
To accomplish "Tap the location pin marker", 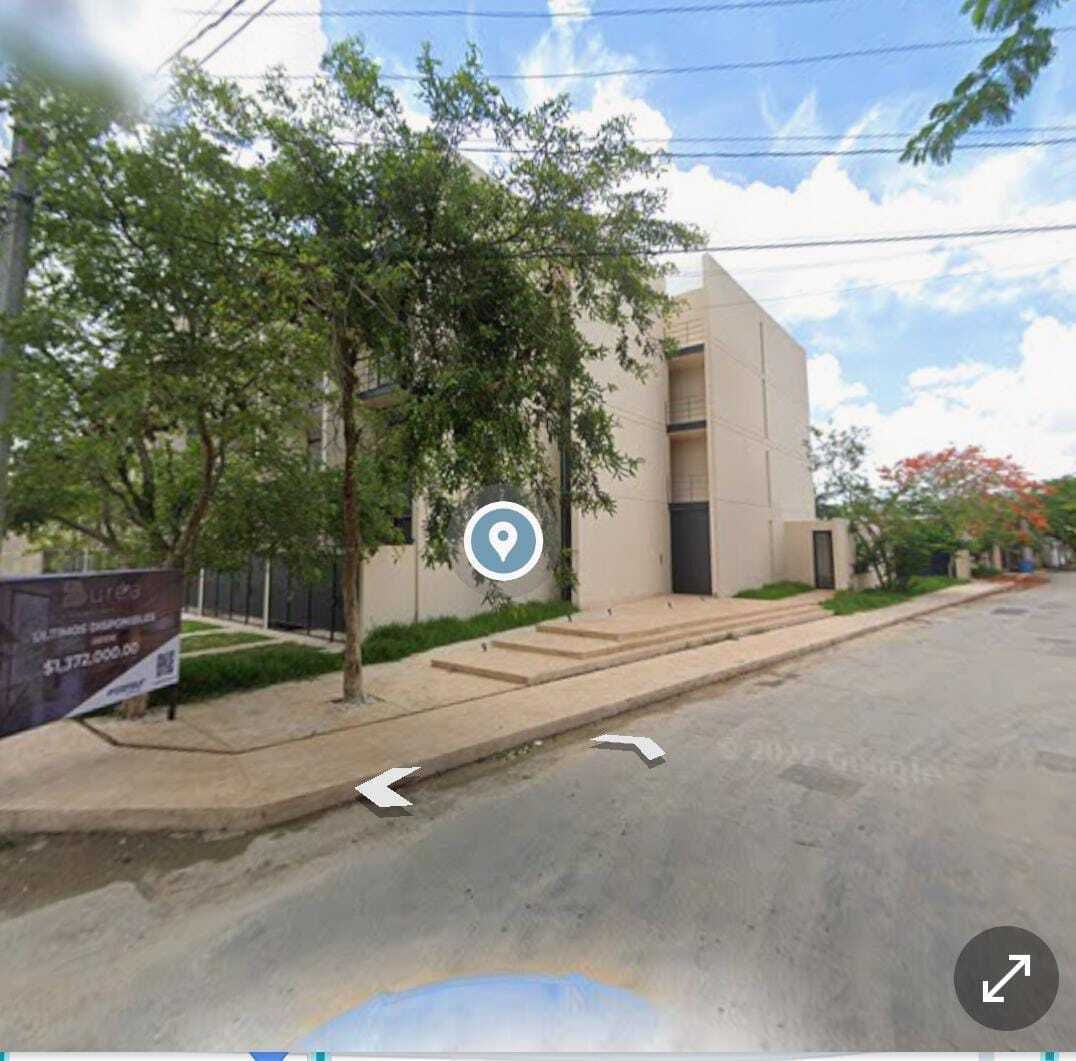I will [x=503, y=541].
